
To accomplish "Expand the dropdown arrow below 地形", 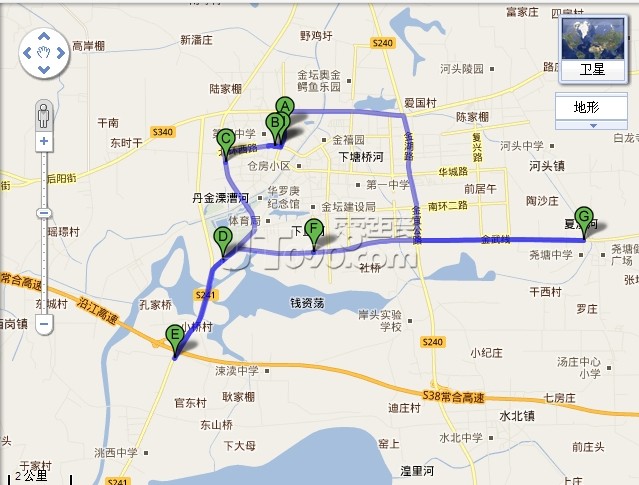I will click(592, 125).
